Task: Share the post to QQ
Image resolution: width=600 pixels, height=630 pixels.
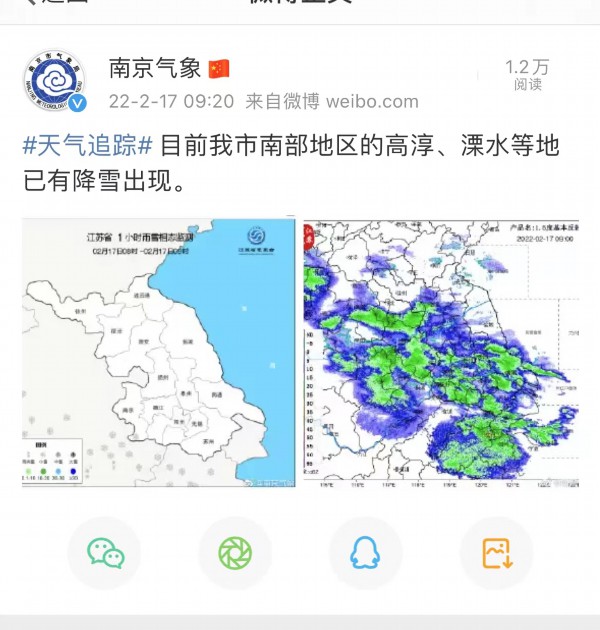Action: pos(365,553)
